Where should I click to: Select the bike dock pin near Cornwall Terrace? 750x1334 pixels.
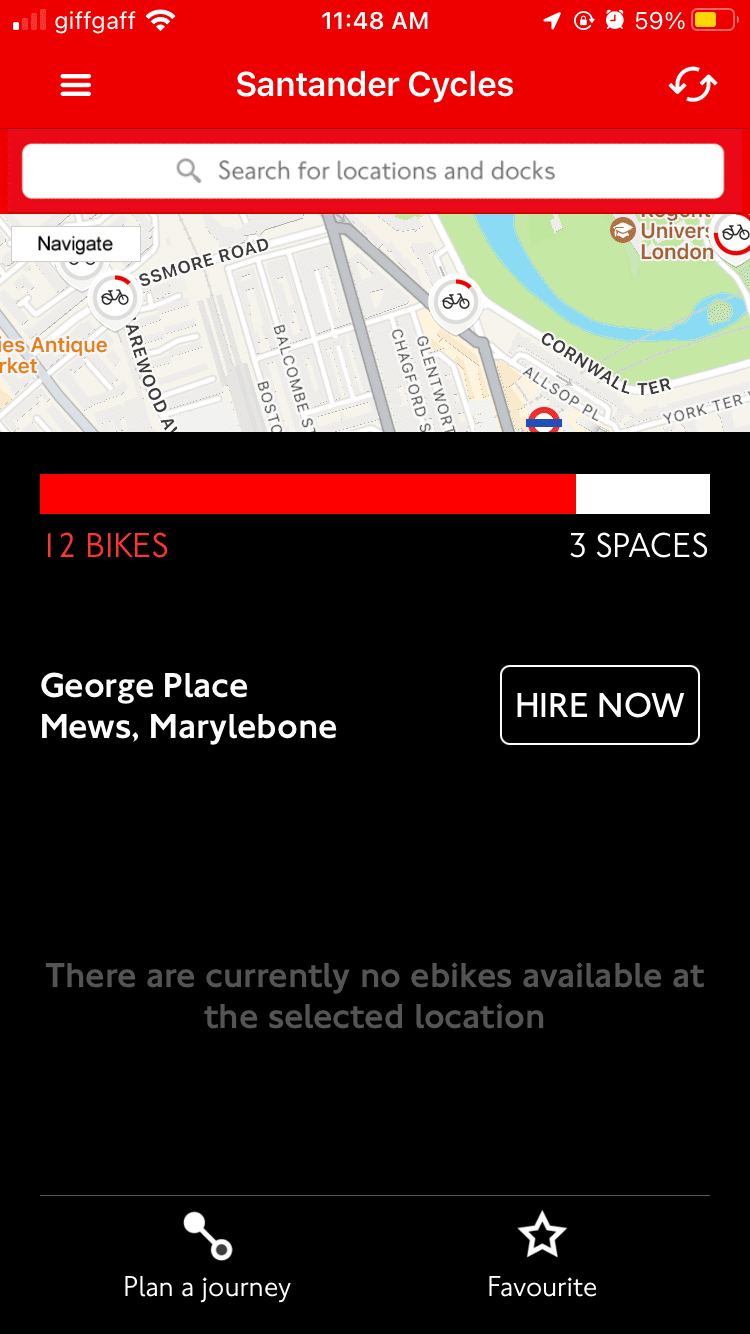pos(455,300)
